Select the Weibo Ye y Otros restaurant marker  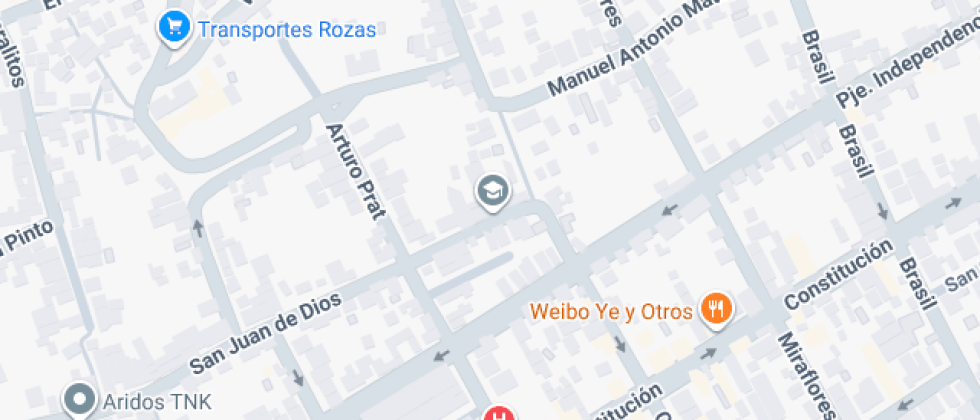point(715,309)
